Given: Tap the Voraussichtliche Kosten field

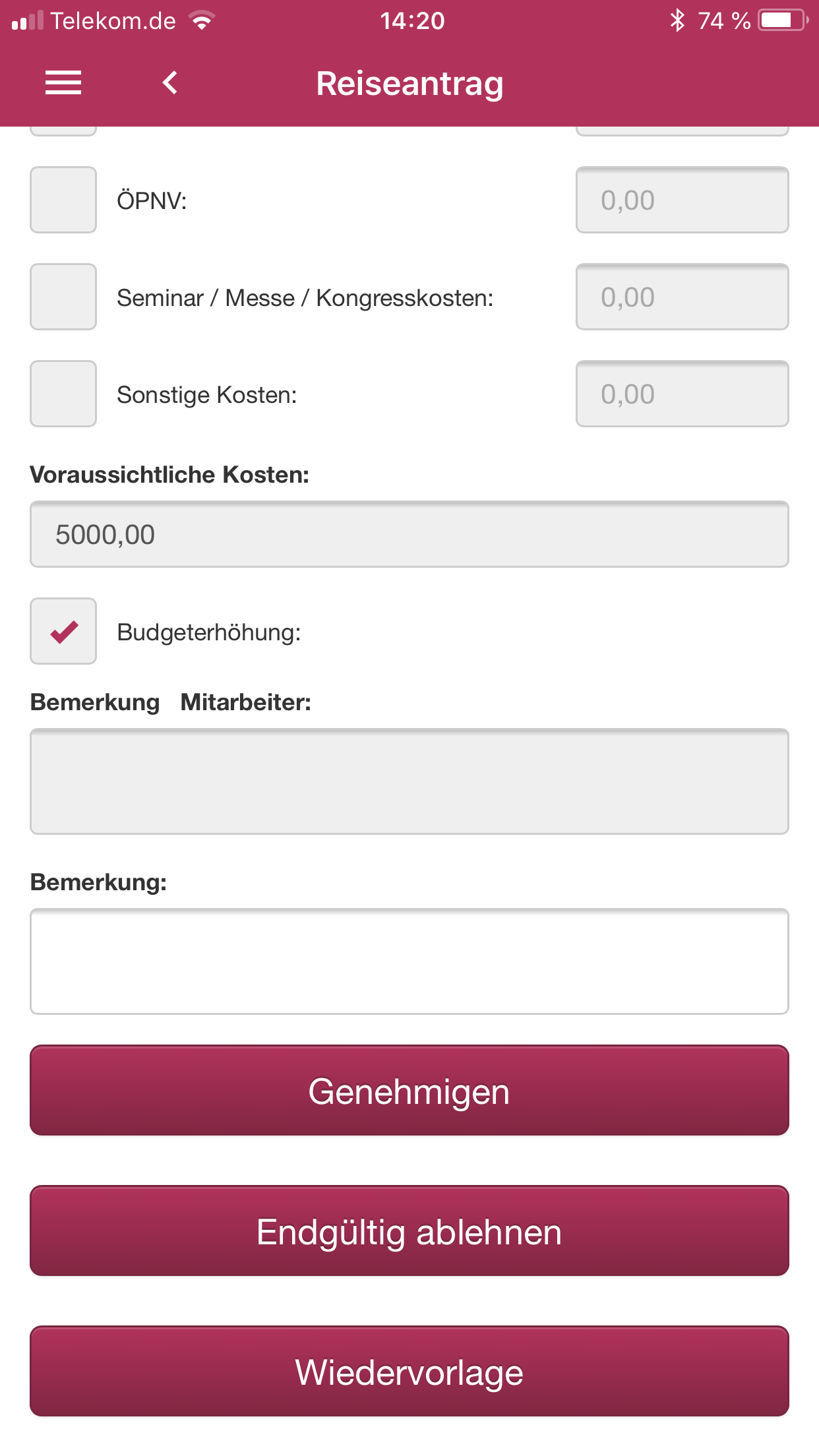Looking at the screenshot, I should coord(409,534).
